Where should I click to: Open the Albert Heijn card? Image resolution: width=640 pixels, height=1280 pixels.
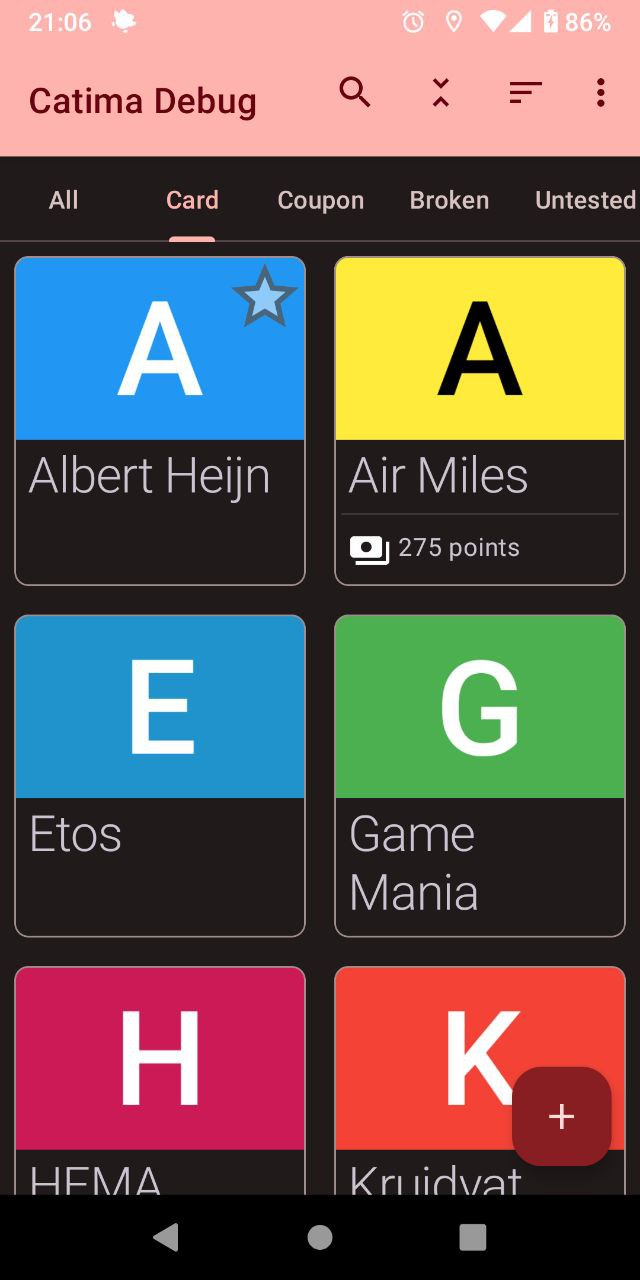click(x=160, y=420)
